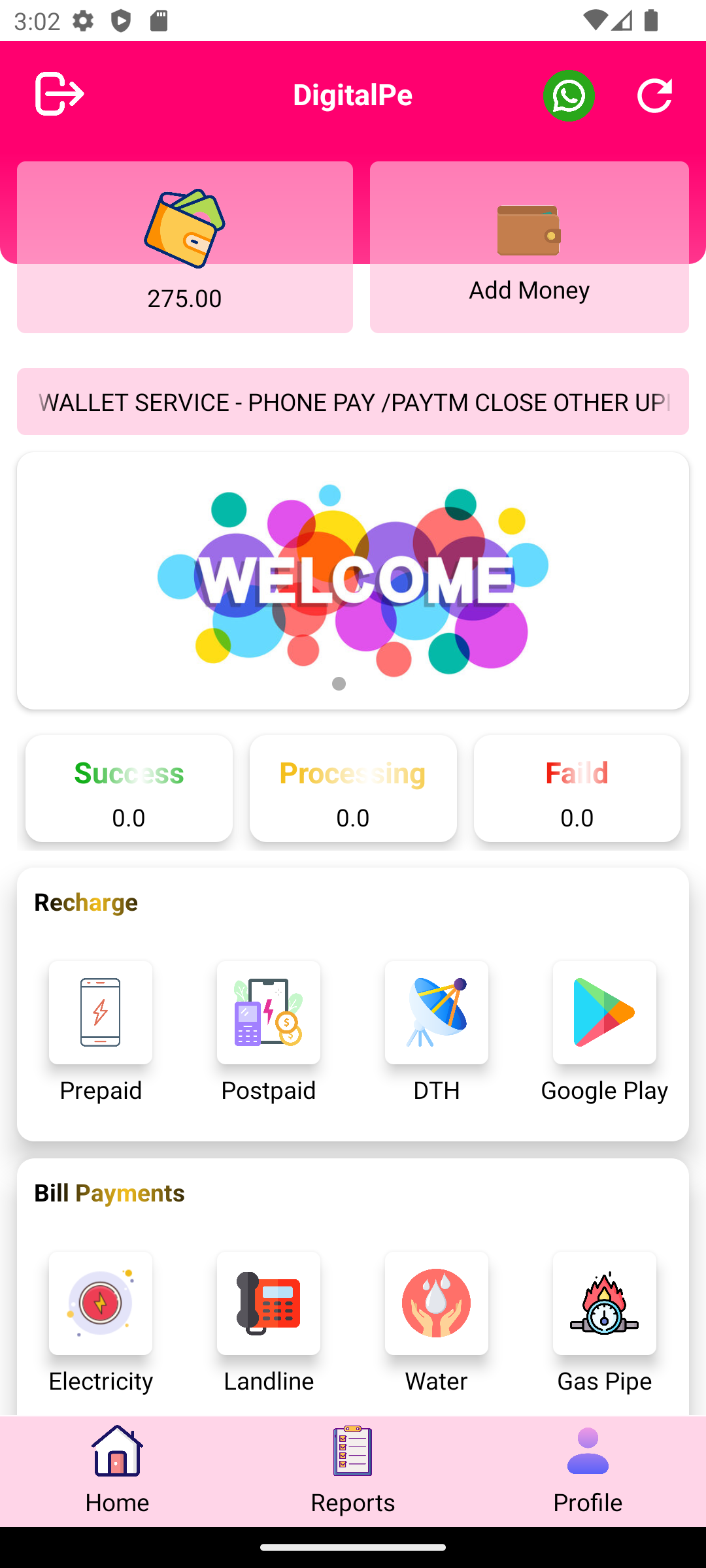Switch to the Reports tab
This screenshot has width=706, height=1568.
353,1470
